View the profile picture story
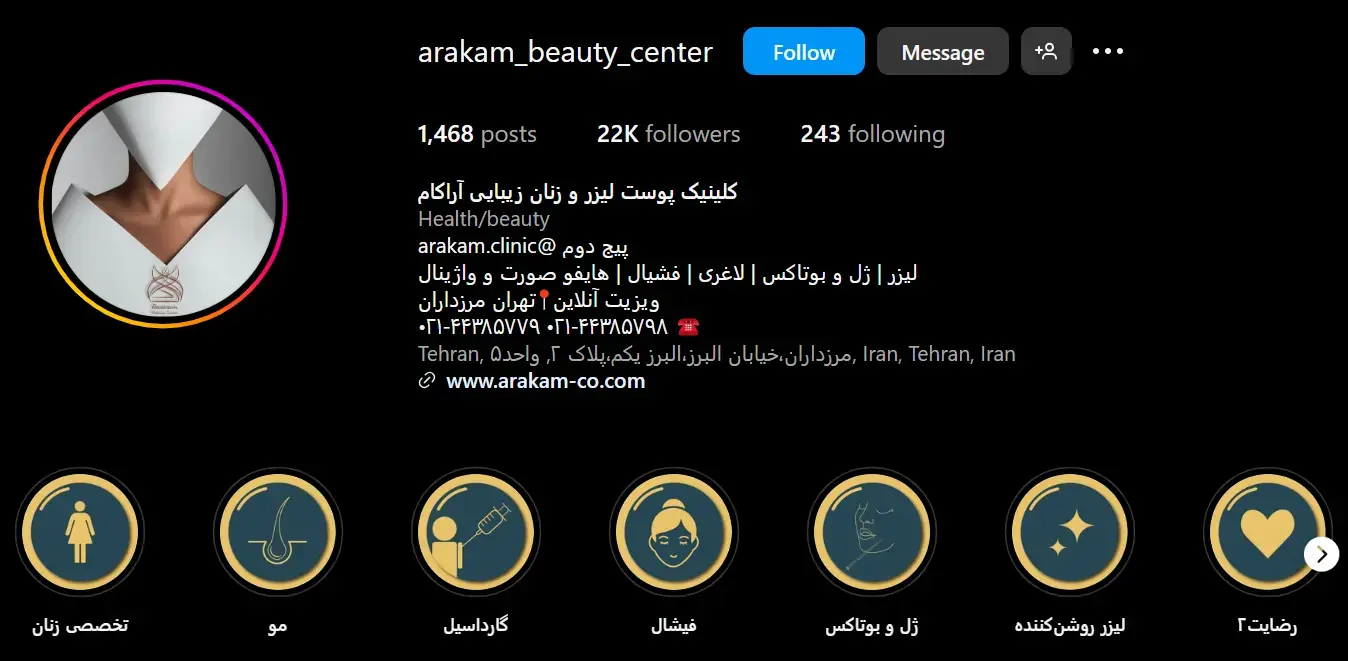Viewport: 1348px width, 661px height. point(163,204)
